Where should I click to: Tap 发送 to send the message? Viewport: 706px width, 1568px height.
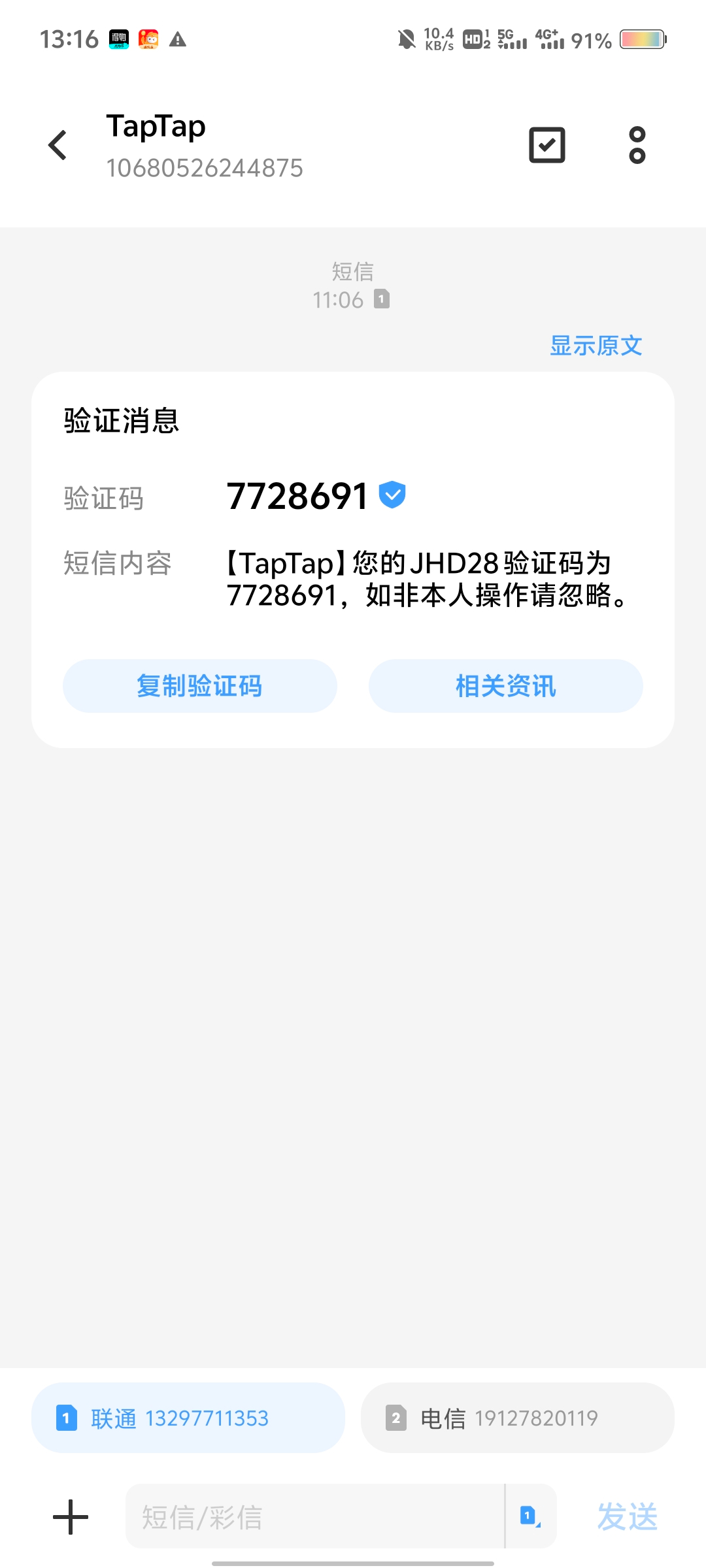click(x=627, y=1517)
